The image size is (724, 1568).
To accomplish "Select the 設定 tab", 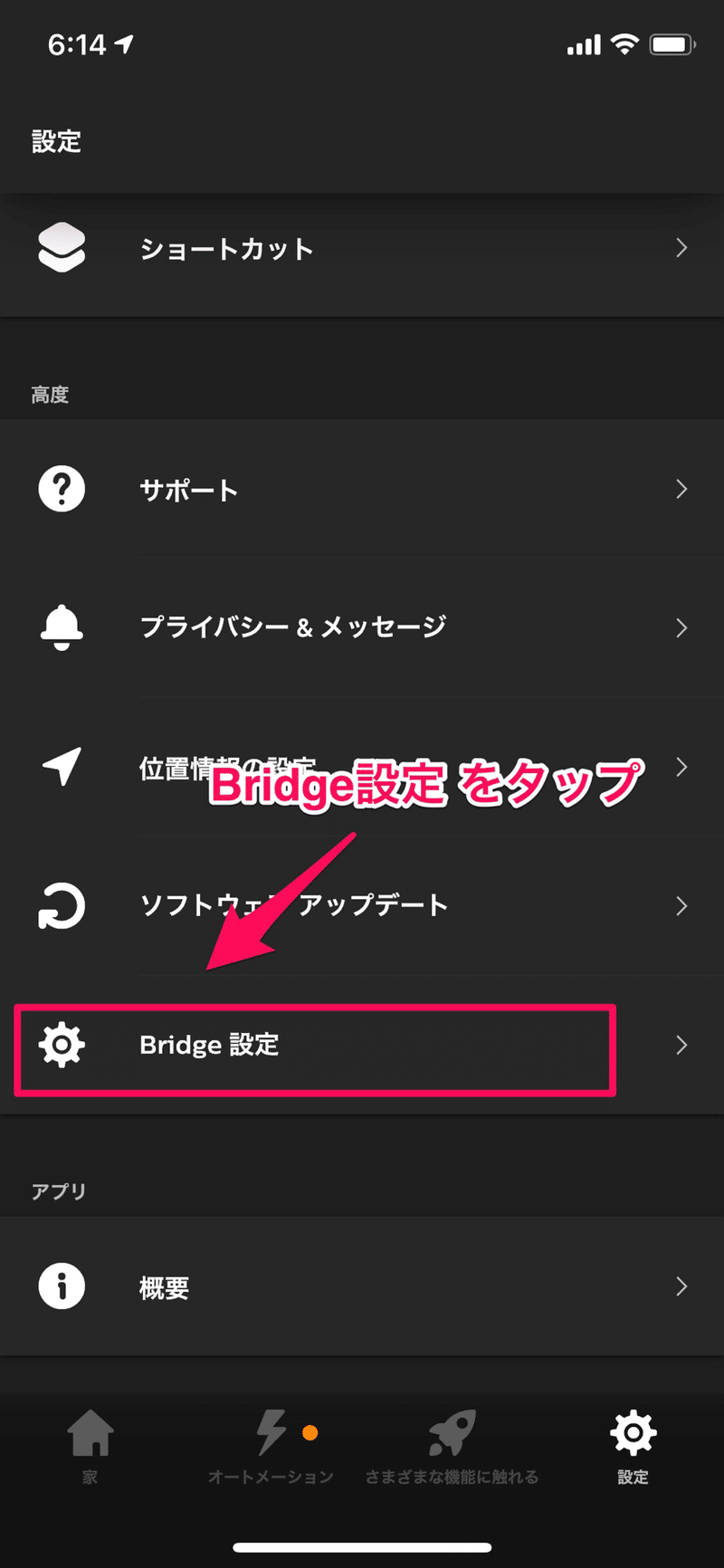I will (x=633, y=1446).
